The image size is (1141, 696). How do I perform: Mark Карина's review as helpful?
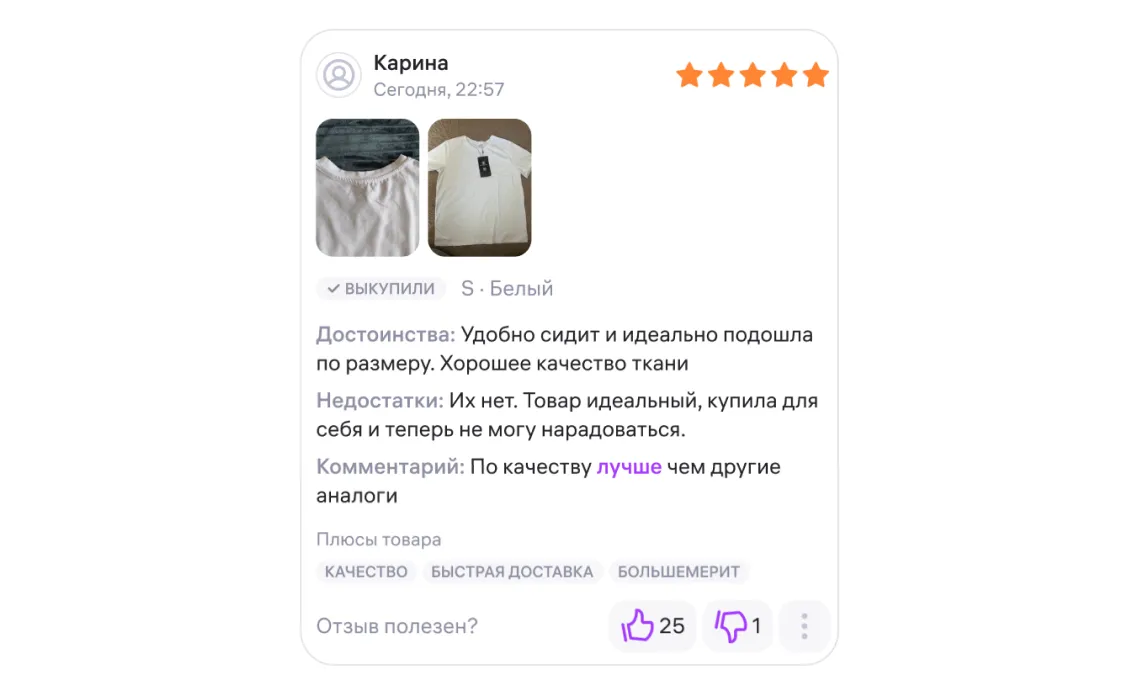point(652,626)
